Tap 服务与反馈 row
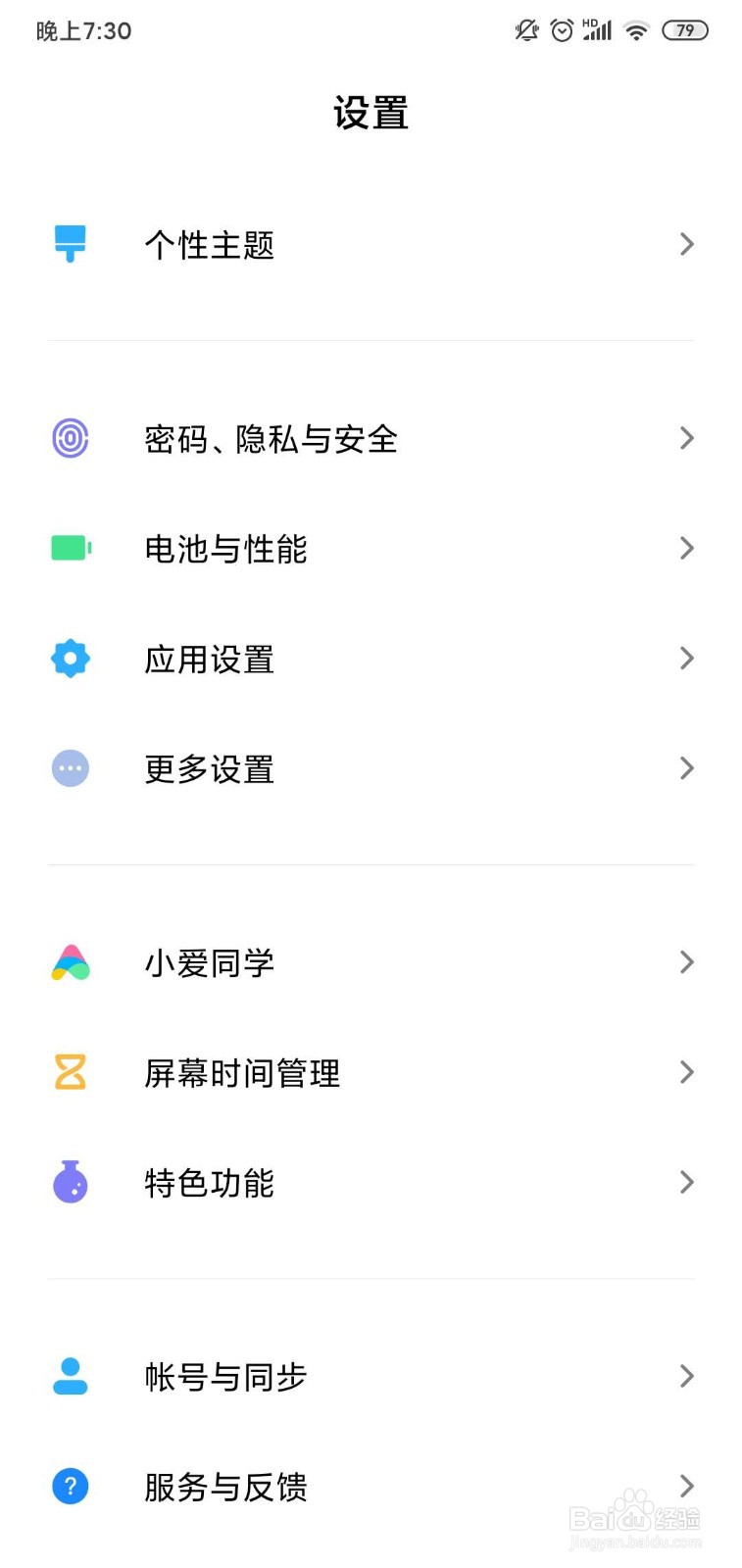 tap(371, 1487)
